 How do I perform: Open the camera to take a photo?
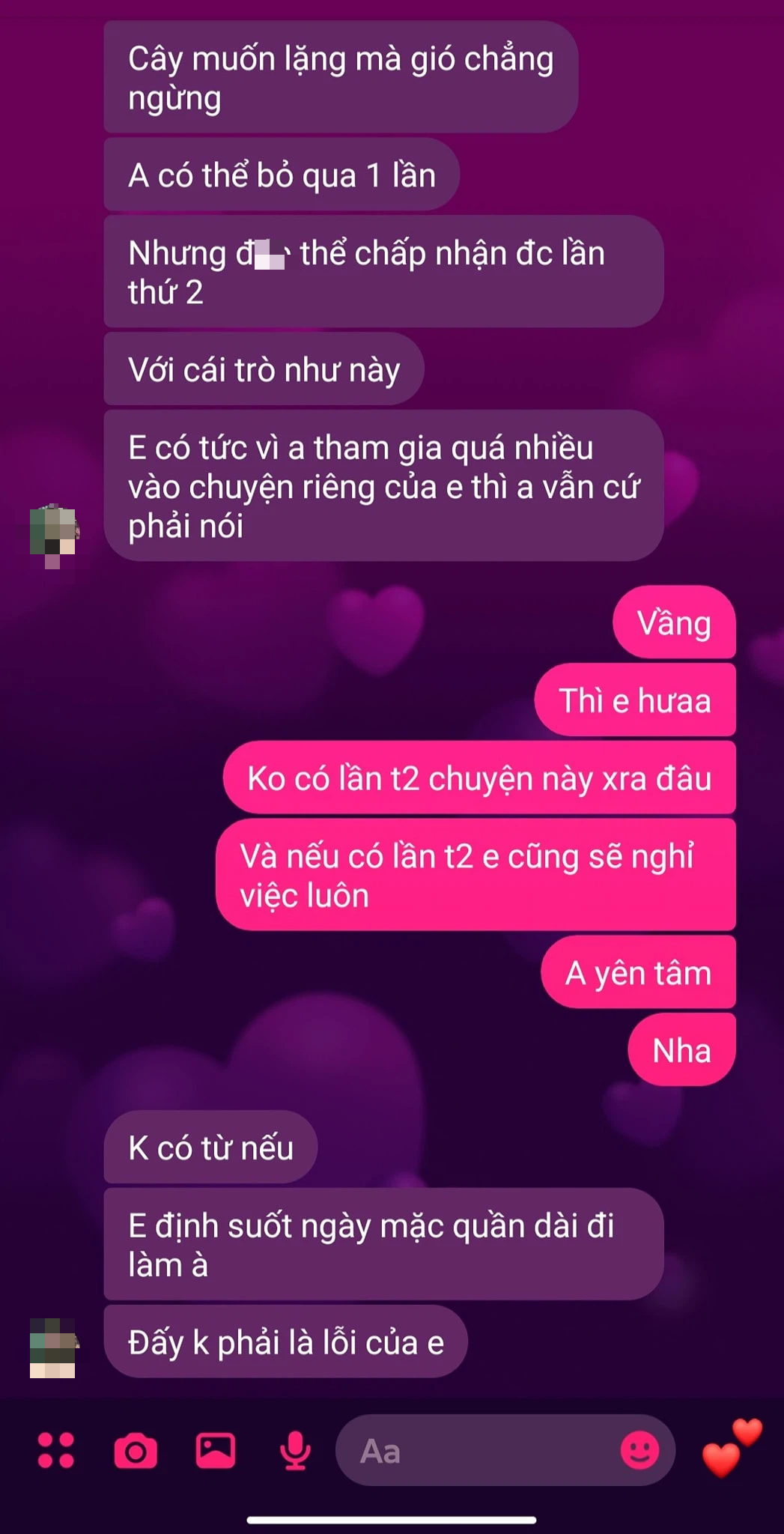pyautogui.click(x=136, y=1451)
